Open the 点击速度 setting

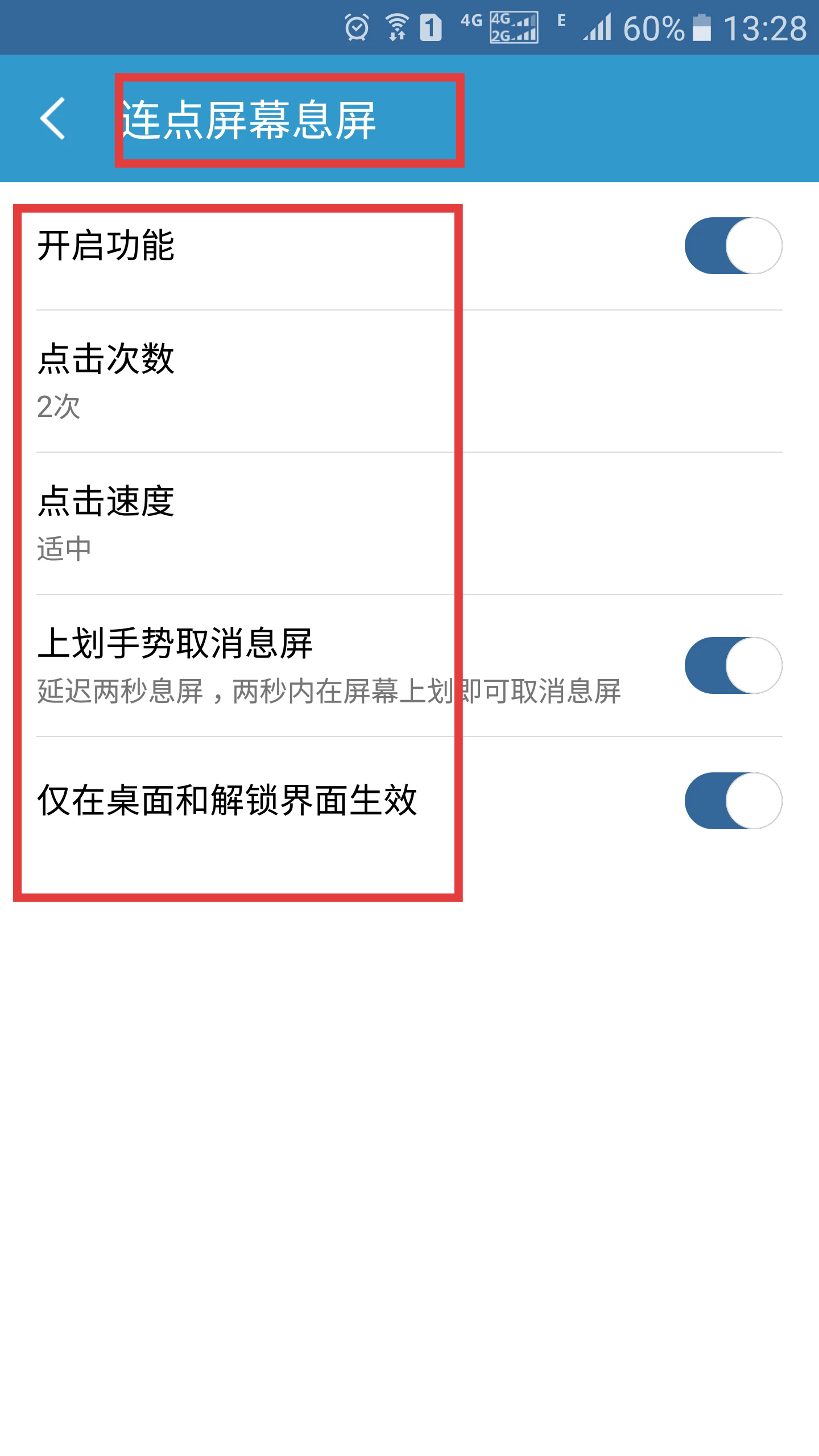pos(409,523)
